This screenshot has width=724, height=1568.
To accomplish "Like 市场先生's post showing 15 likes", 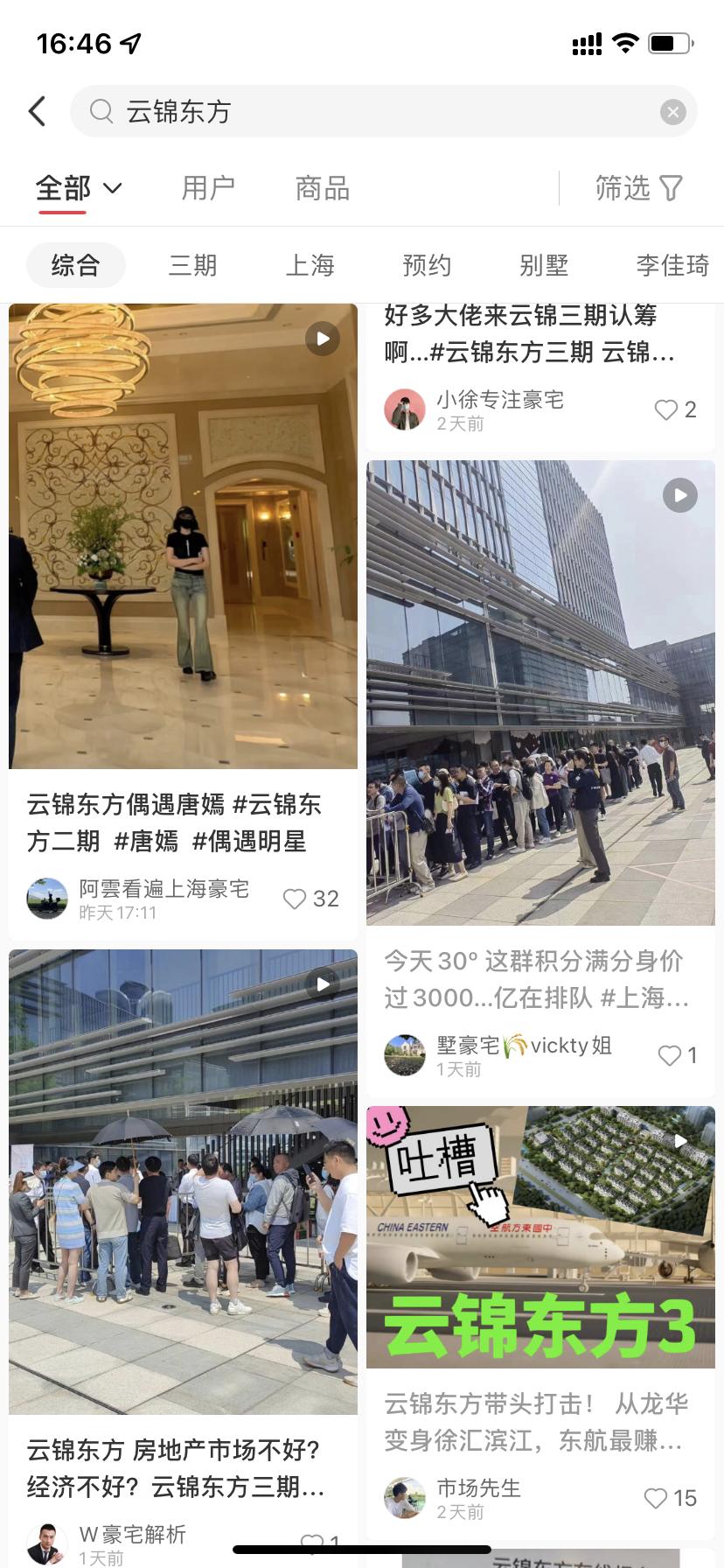I will 657,1498.
